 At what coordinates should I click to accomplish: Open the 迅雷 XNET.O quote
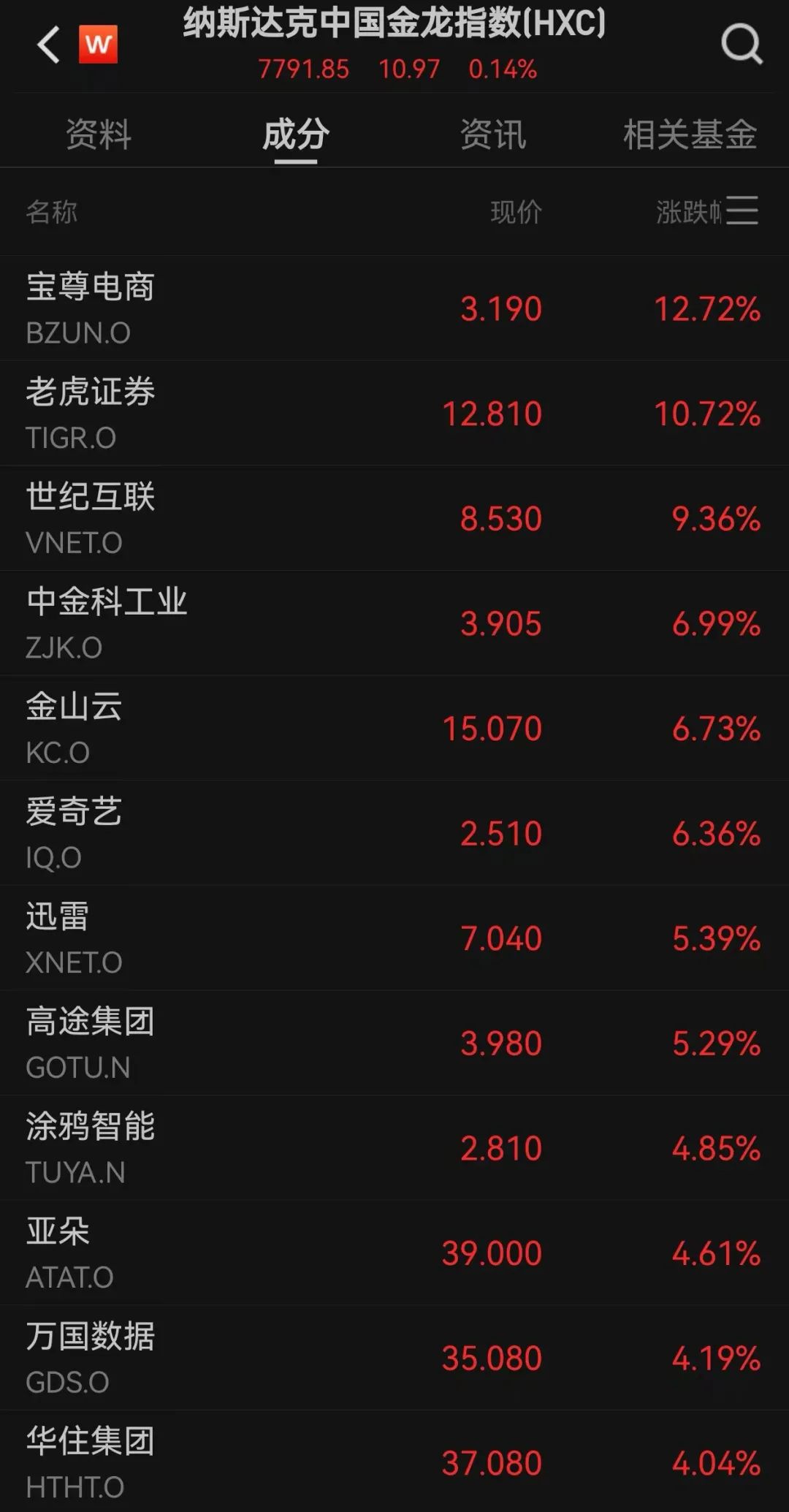click(394, 938)
